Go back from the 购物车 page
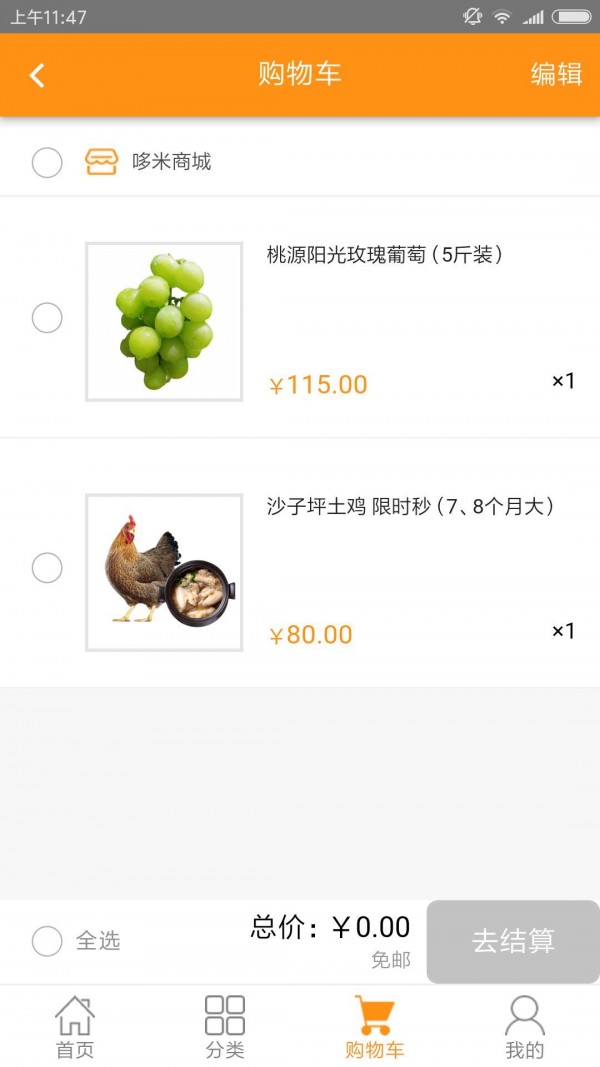The image size is (600, 1067). coord(37,75)
